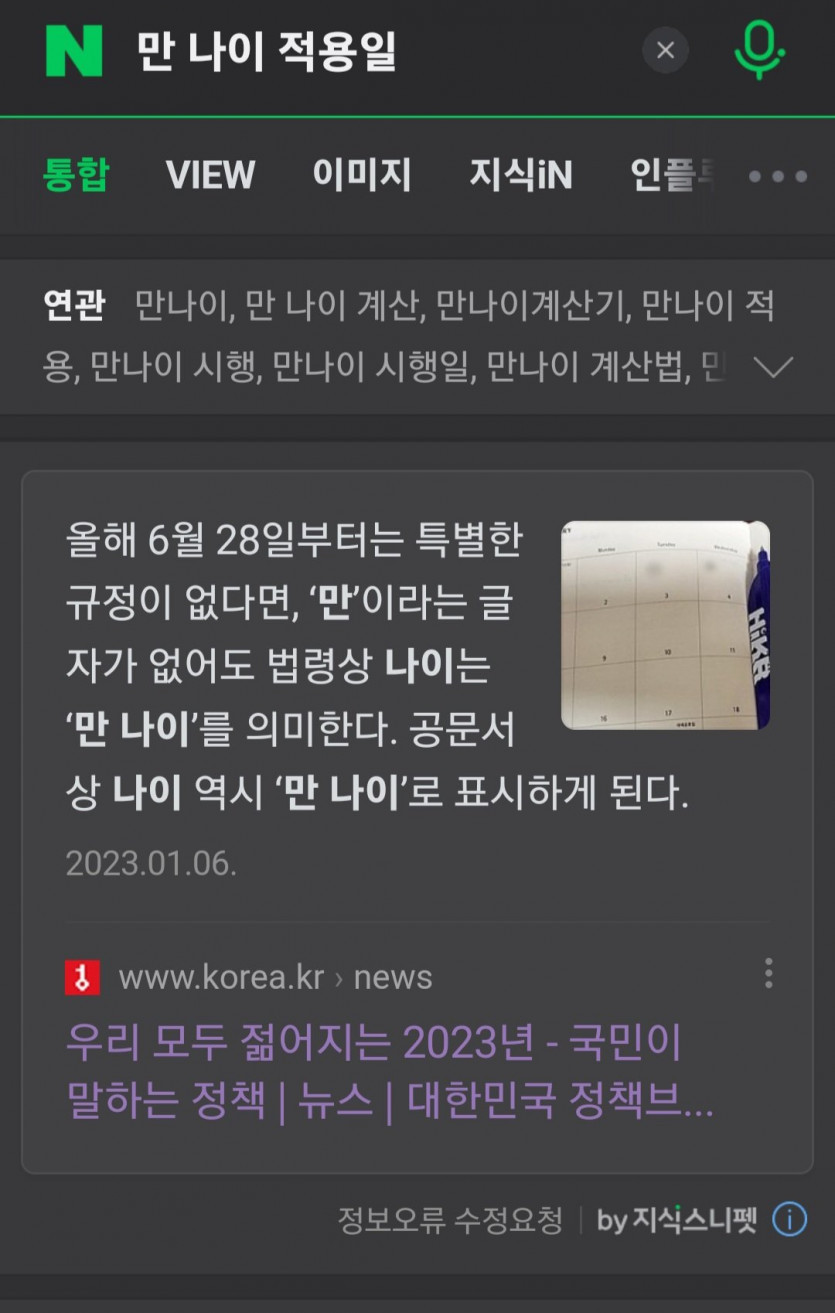Tap the Naver N logo to go home
Viewport: 835px width, 1313px height.
(x=74, y=51)
